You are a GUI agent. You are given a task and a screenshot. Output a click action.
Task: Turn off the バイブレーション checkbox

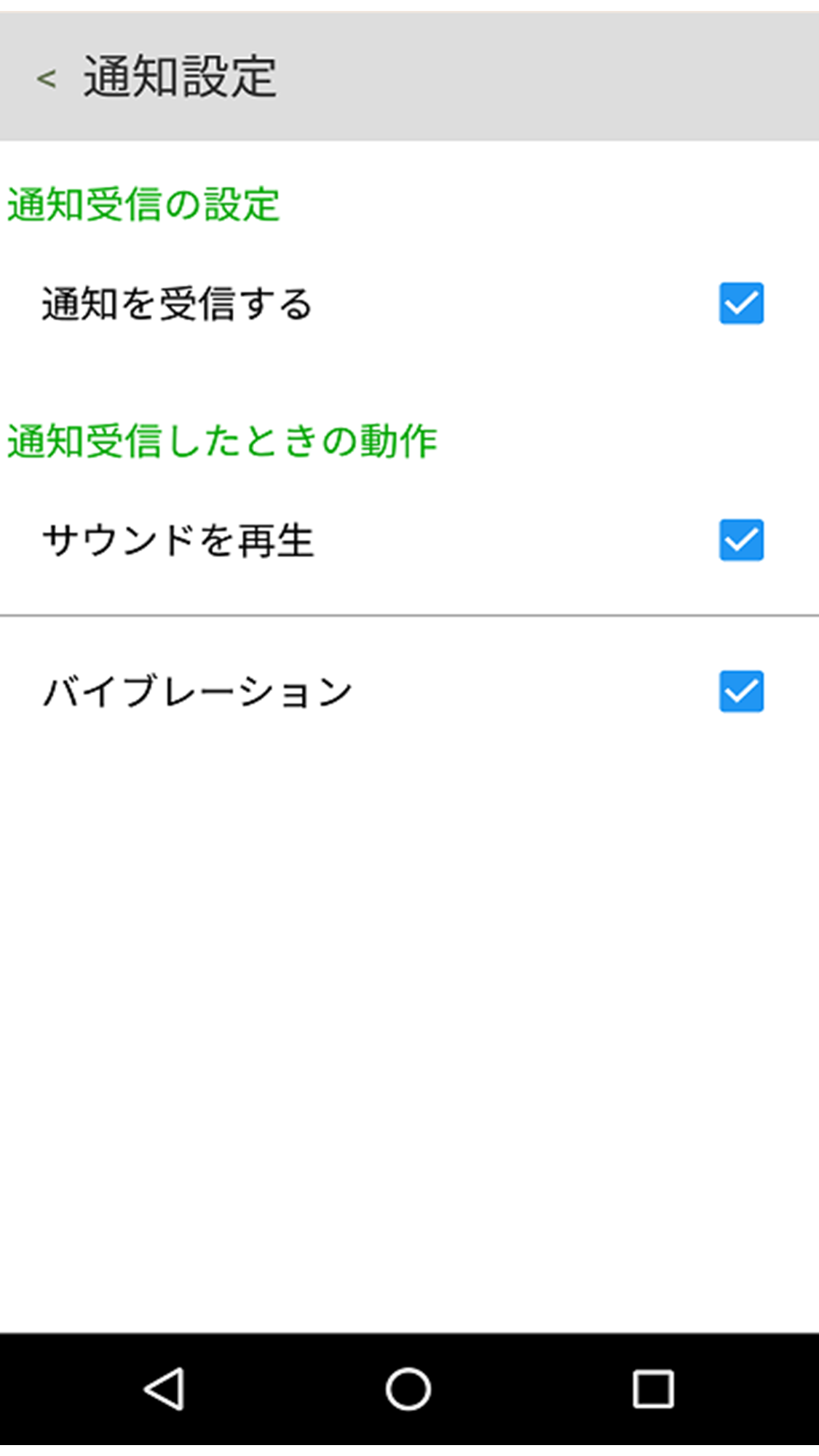click(x=741, y=691)
